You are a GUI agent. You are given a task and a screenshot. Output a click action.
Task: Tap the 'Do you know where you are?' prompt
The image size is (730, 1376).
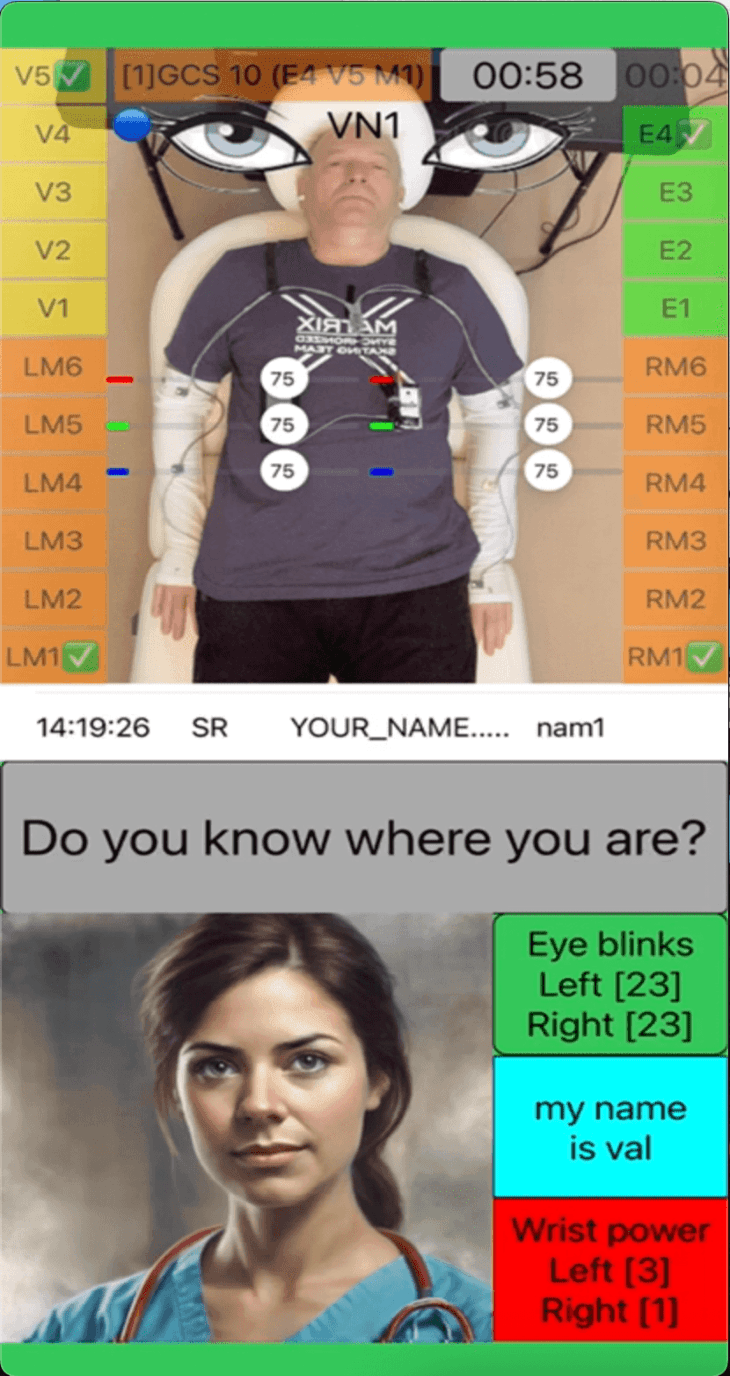coord(364,837)
